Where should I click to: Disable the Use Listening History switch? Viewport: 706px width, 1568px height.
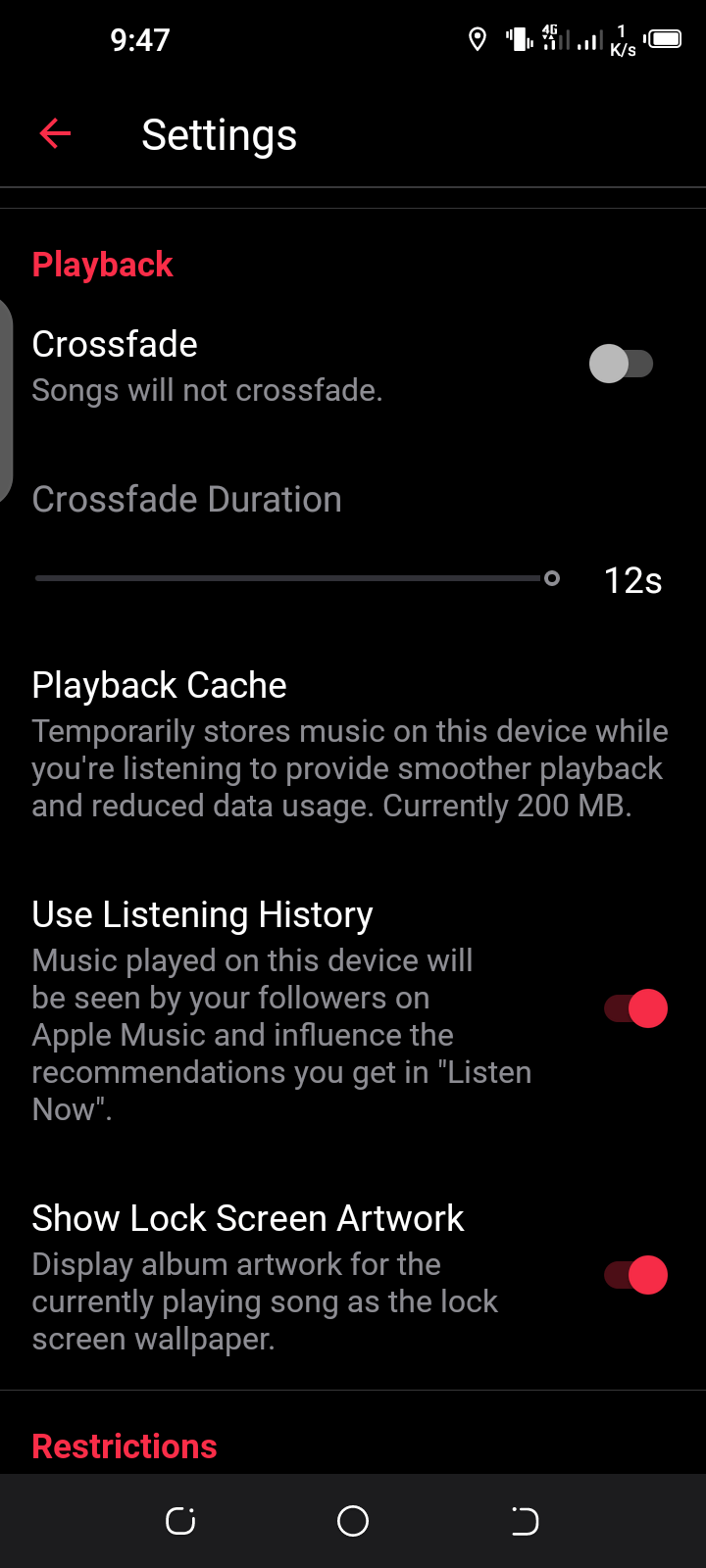tap(631, 1007)
